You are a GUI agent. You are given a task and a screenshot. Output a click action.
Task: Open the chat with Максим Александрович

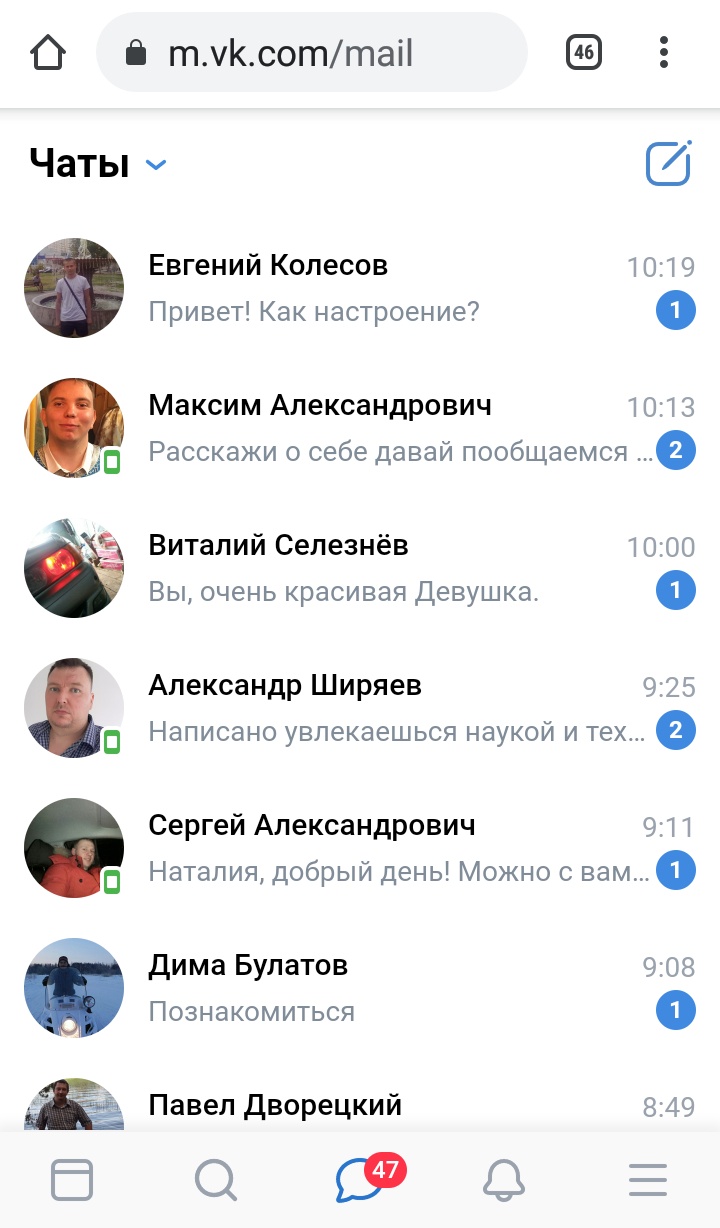(x=360, y=428)
